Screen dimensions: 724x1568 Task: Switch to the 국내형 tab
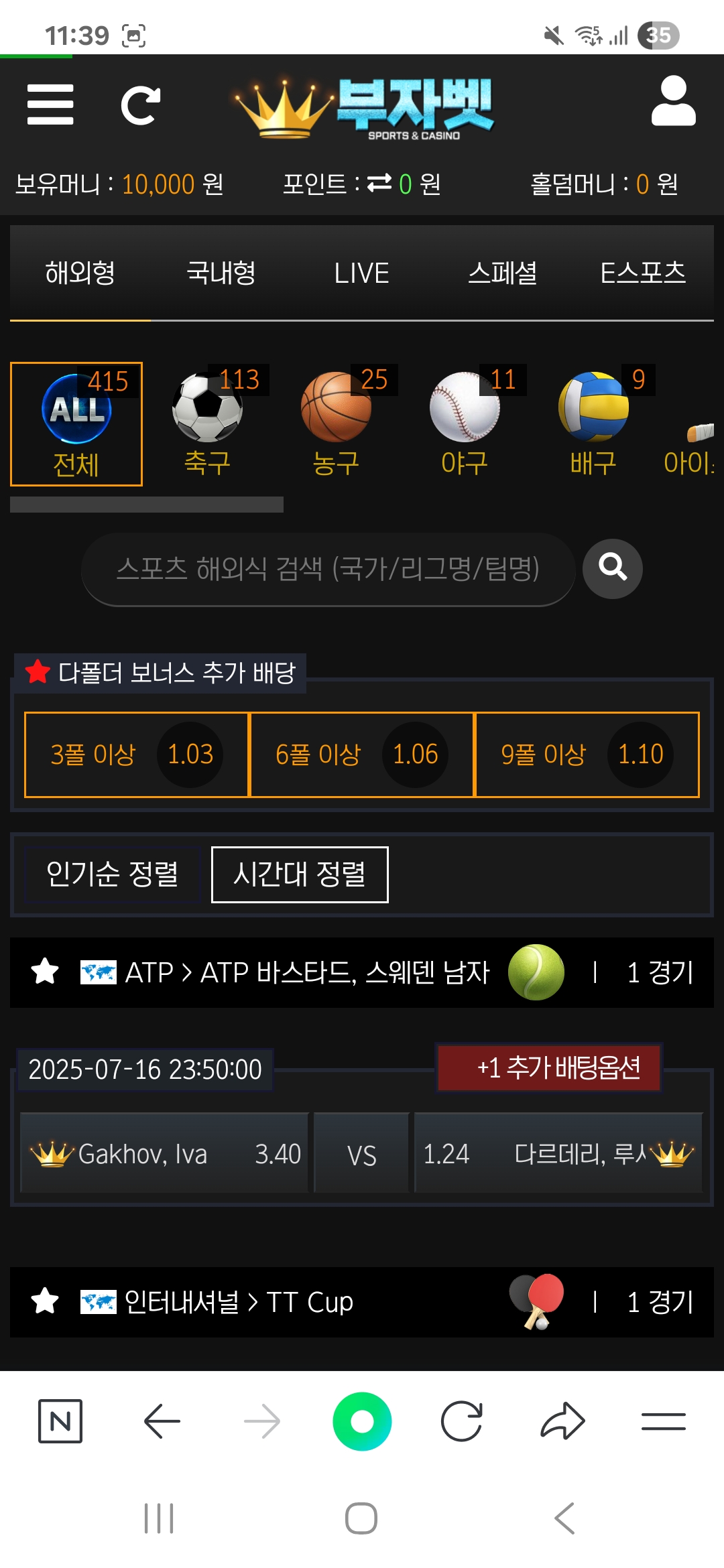[221, 273]
